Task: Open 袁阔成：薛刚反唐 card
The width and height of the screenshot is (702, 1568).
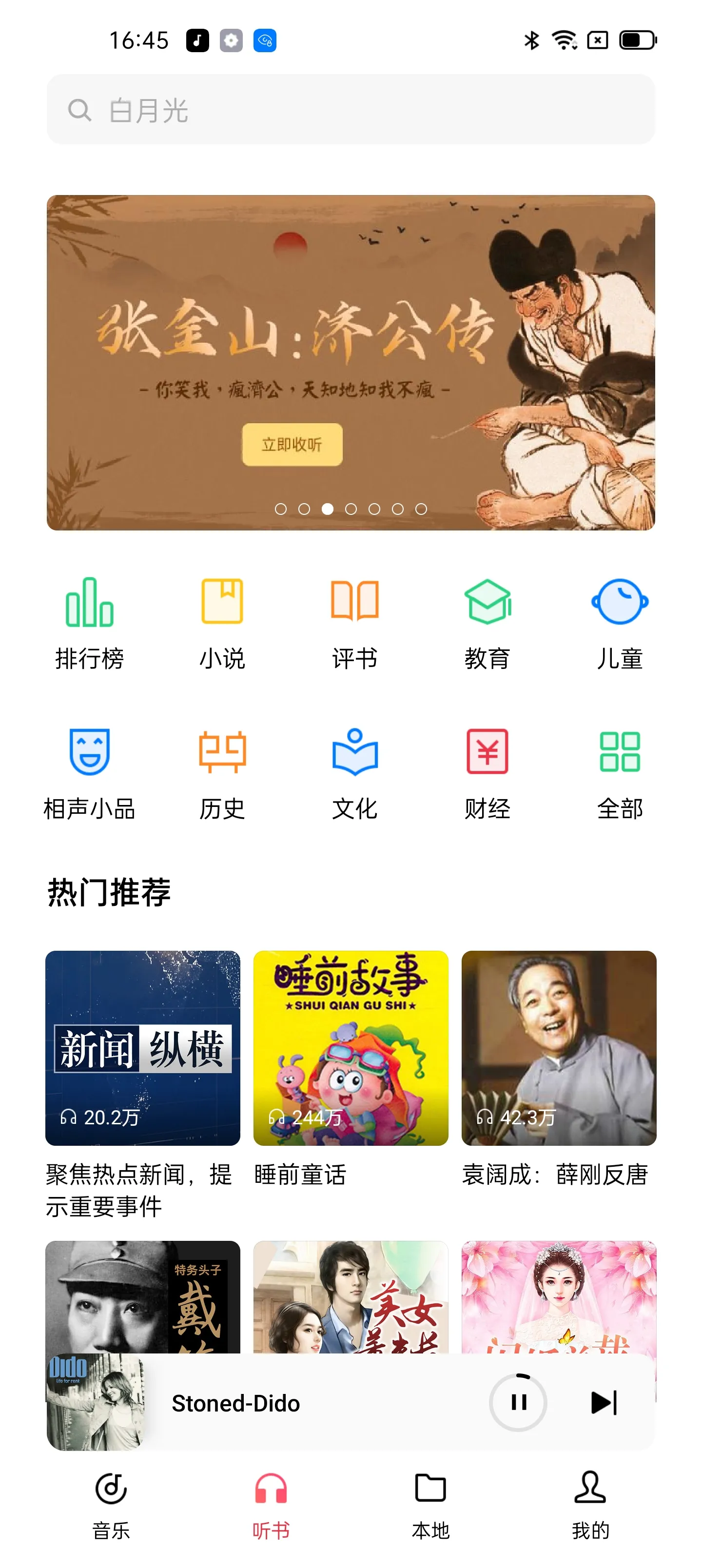Action: click(558, 1048)
